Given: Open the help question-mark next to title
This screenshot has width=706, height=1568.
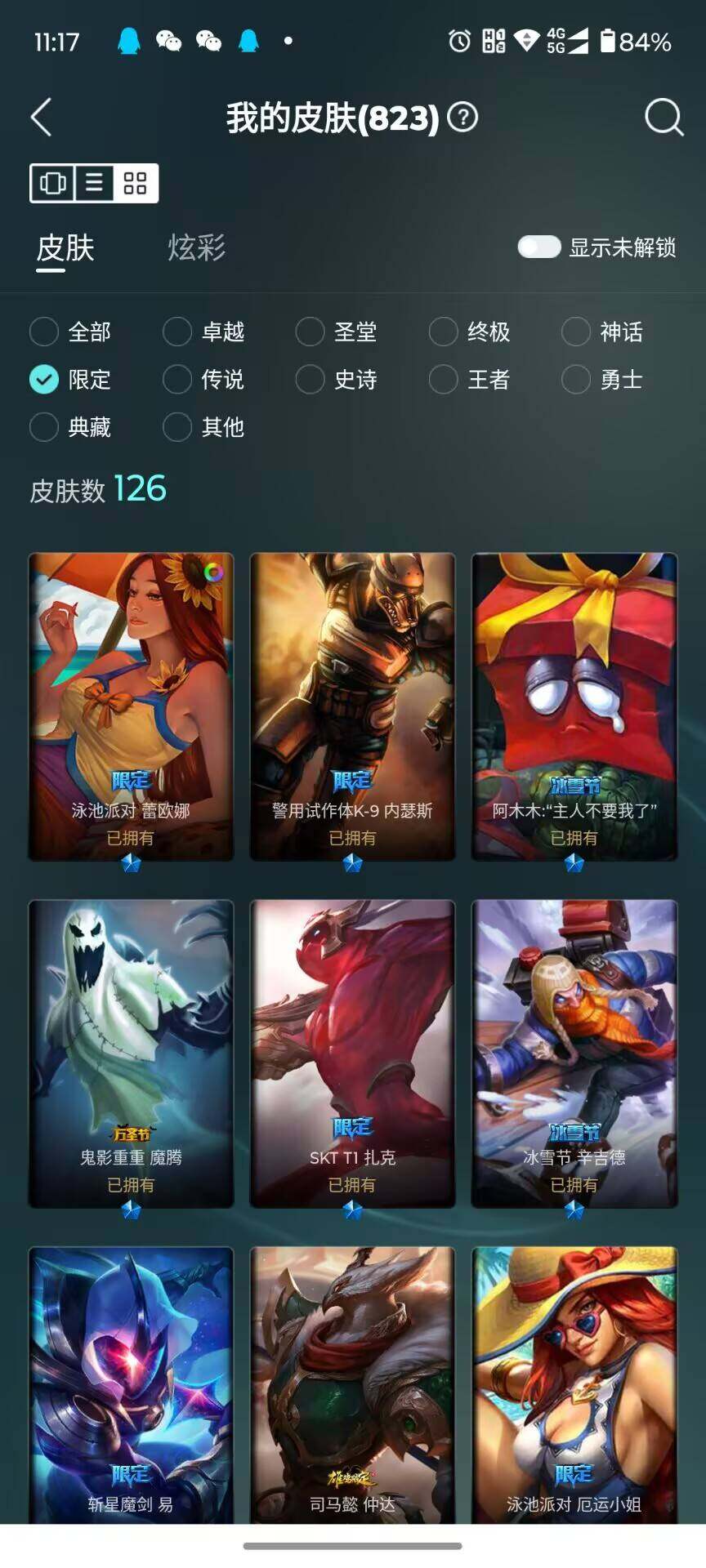Looking at the screenshot, I should coord(463,118).
